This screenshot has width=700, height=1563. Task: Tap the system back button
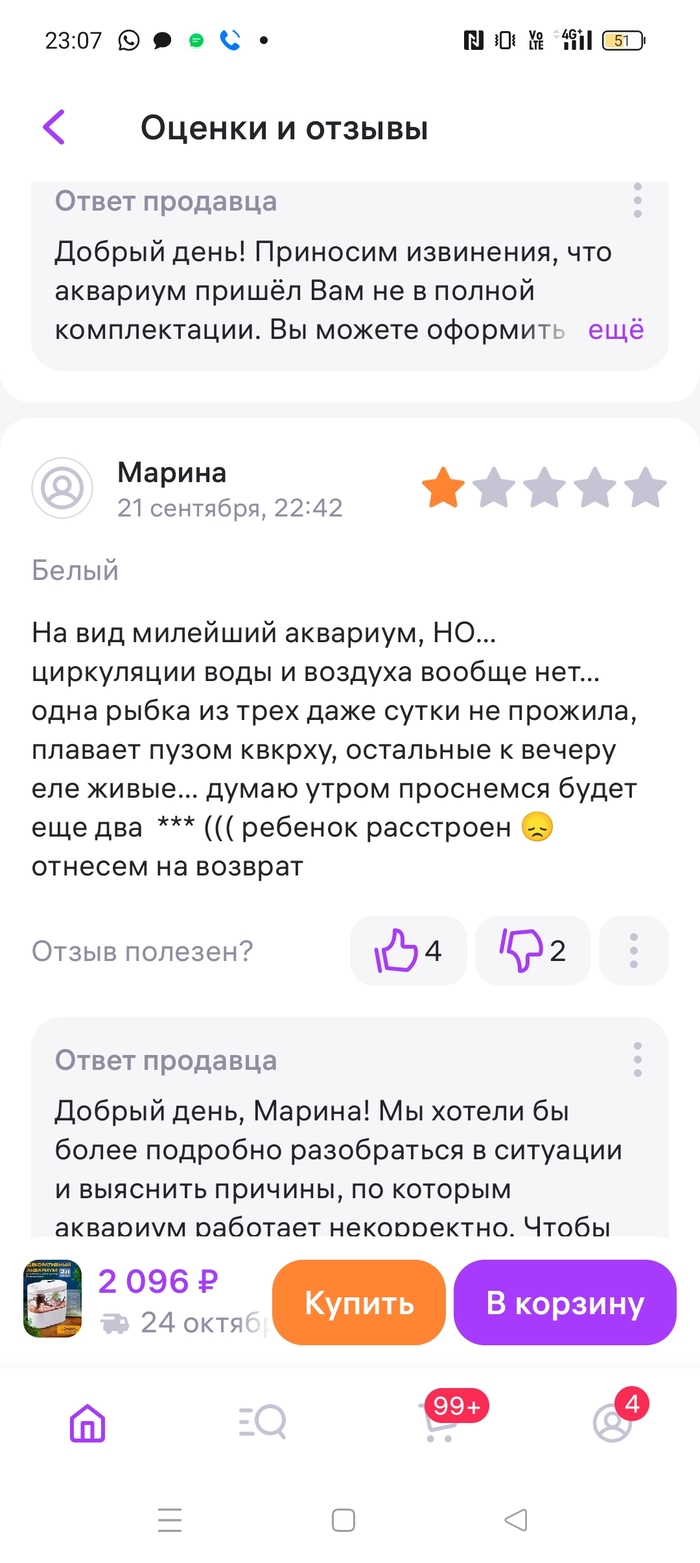[516, 1521]
